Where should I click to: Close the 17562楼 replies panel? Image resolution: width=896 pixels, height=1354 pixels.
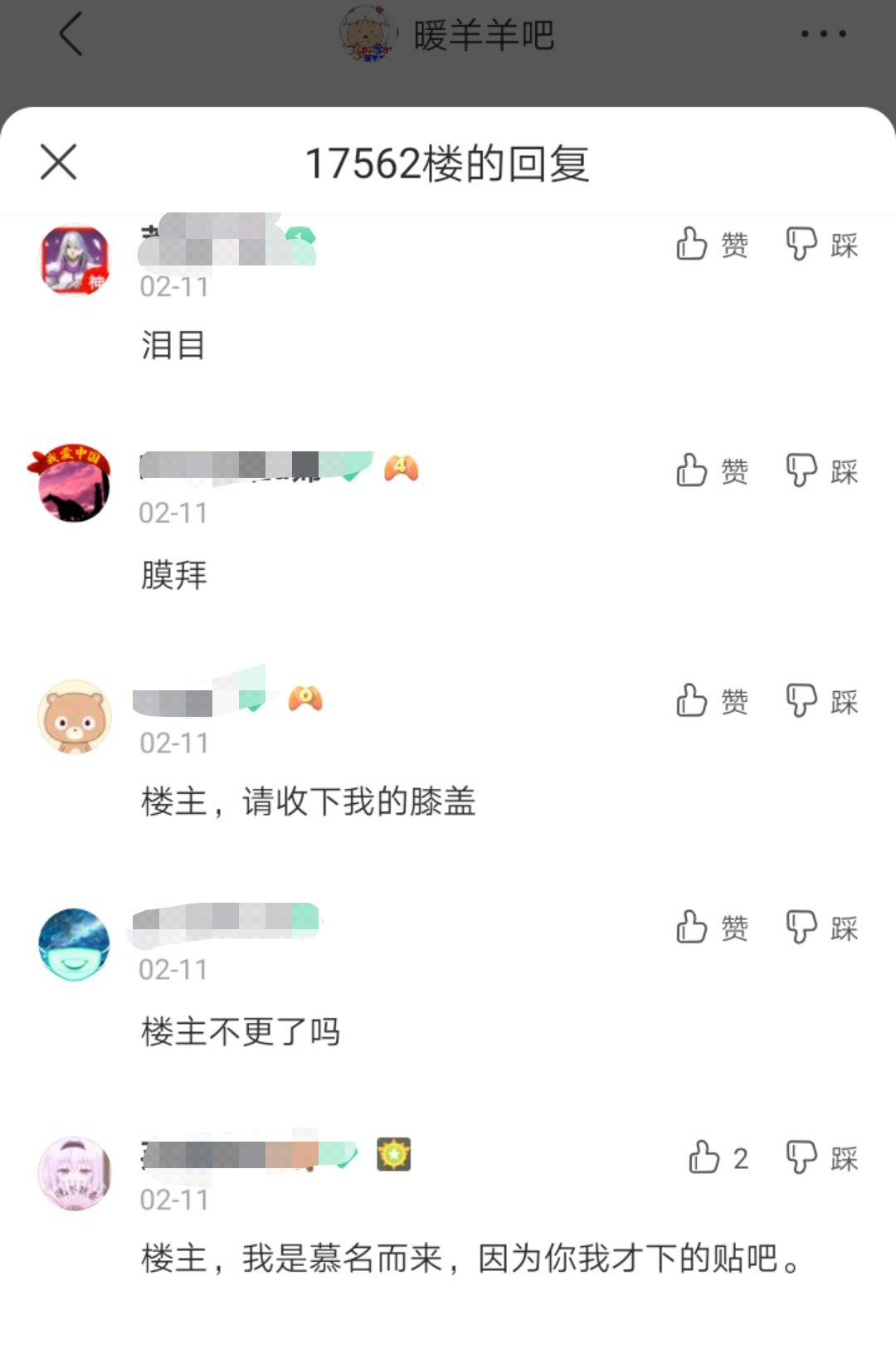pos(58,162)
